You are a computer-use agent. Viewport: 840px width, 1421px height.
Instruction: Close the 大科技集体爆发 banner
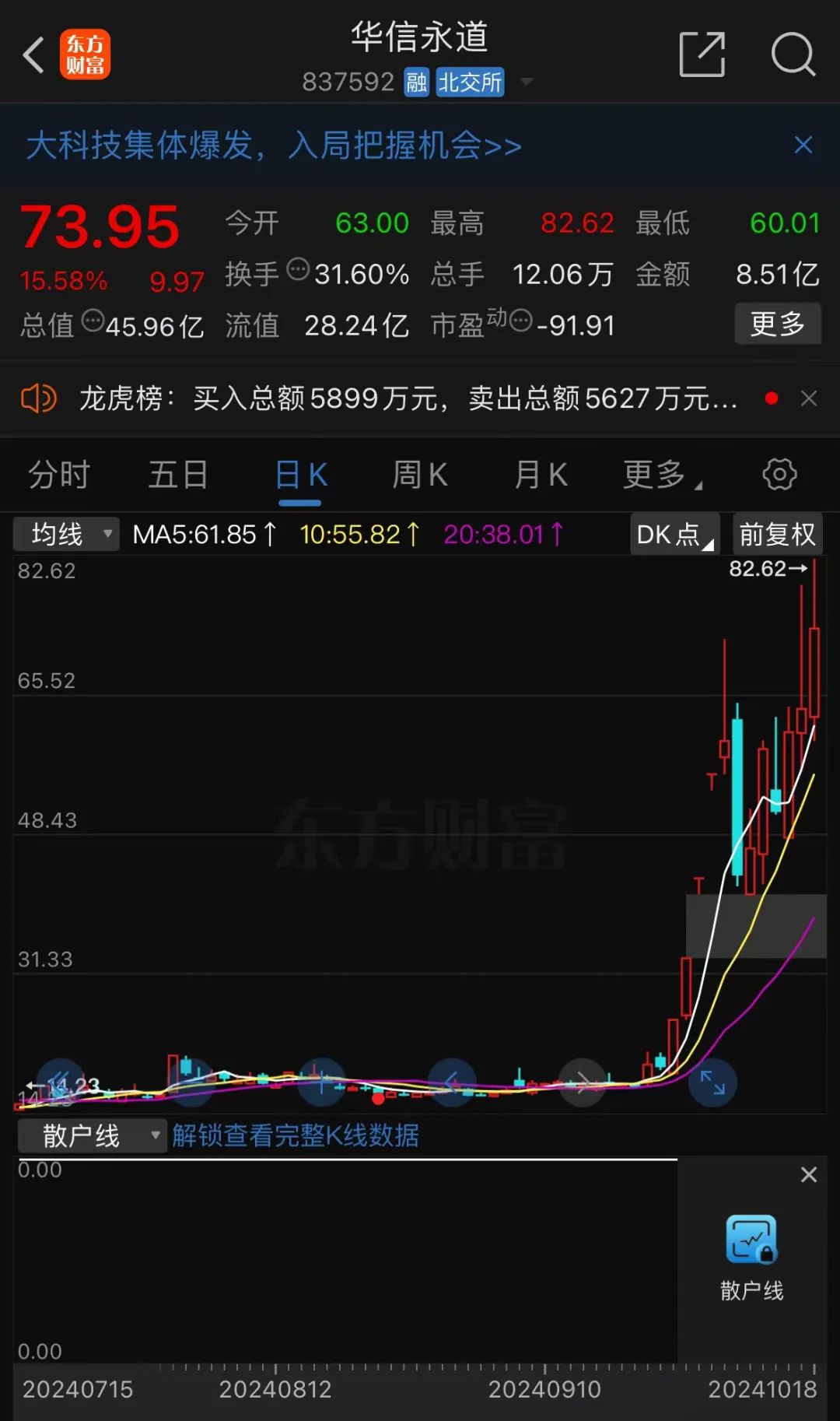(x=803, y=145)
